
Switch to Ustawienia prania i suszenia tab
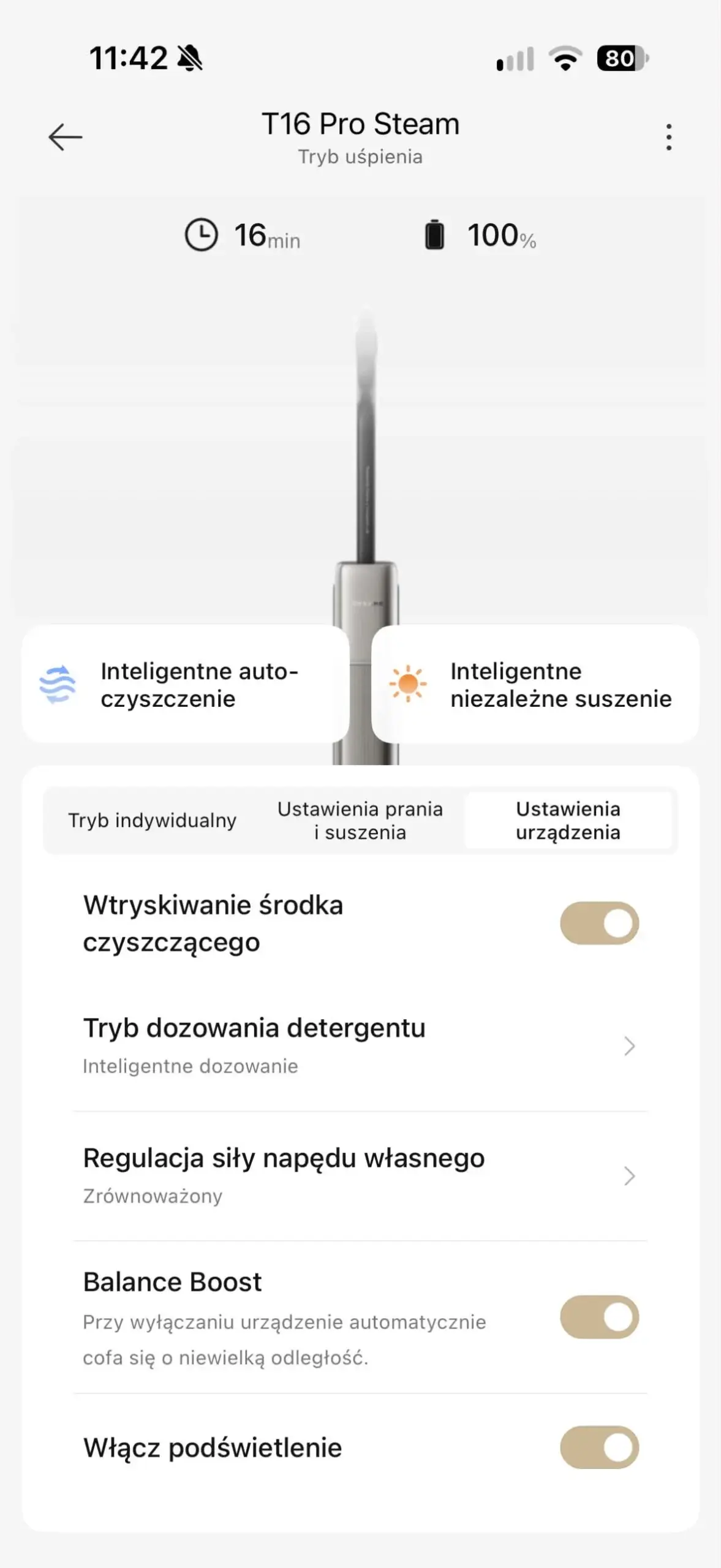tap(360, 820)
